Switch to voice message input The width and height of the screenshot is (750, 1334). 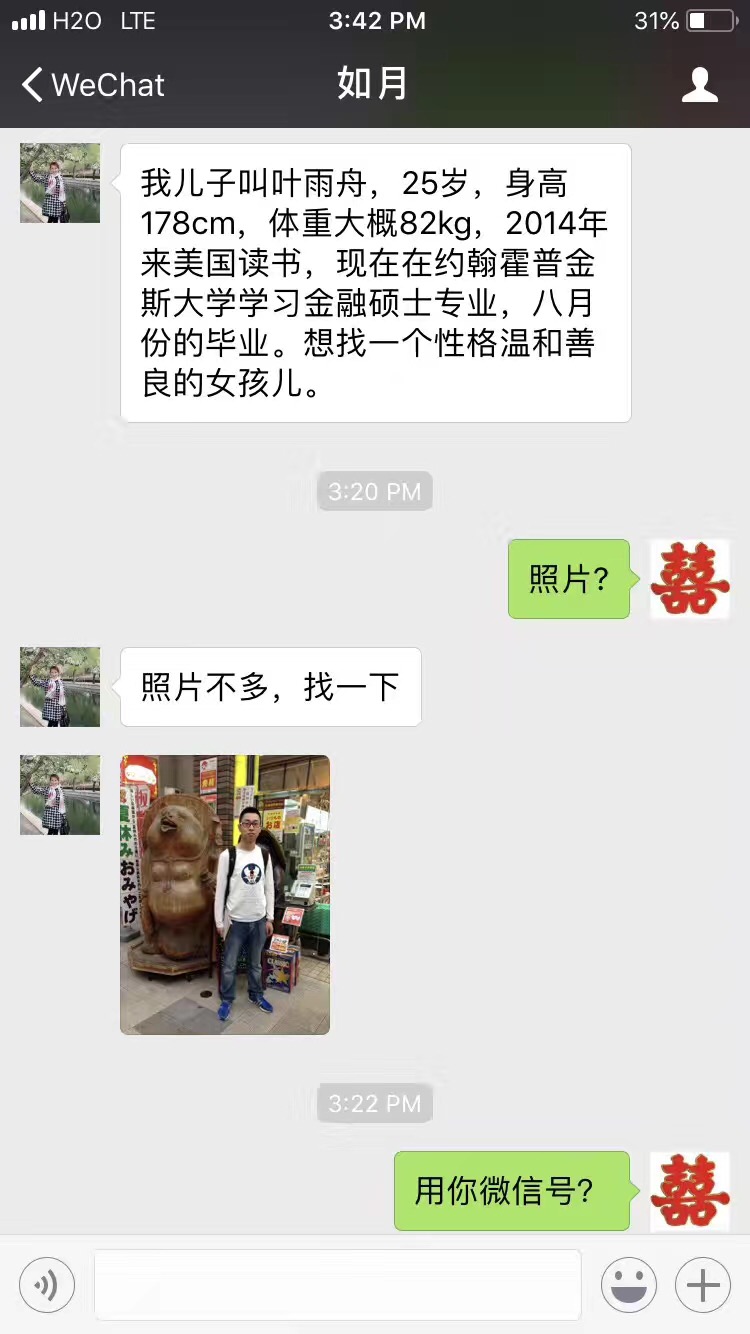click(47, 1285)
